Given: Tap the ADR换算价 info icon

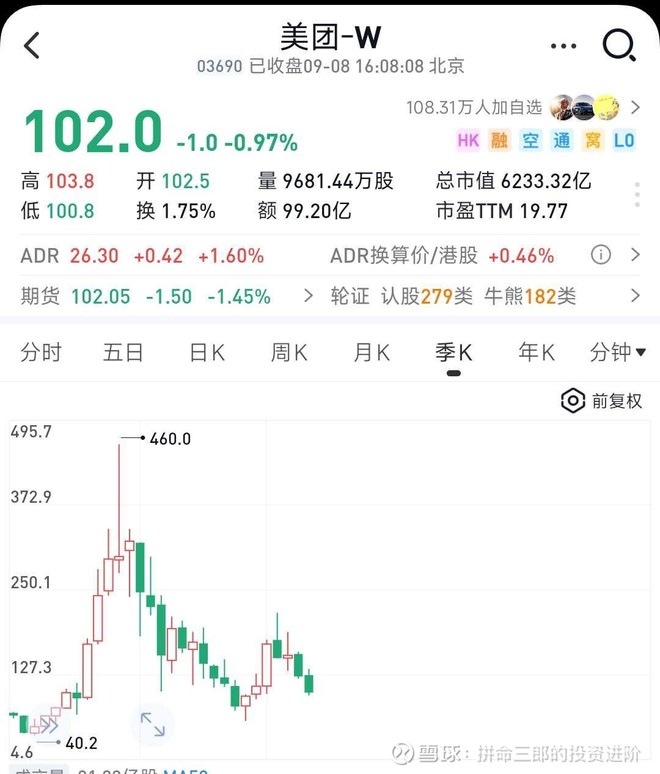Looking at the screenshot, I should click(601, 255).
